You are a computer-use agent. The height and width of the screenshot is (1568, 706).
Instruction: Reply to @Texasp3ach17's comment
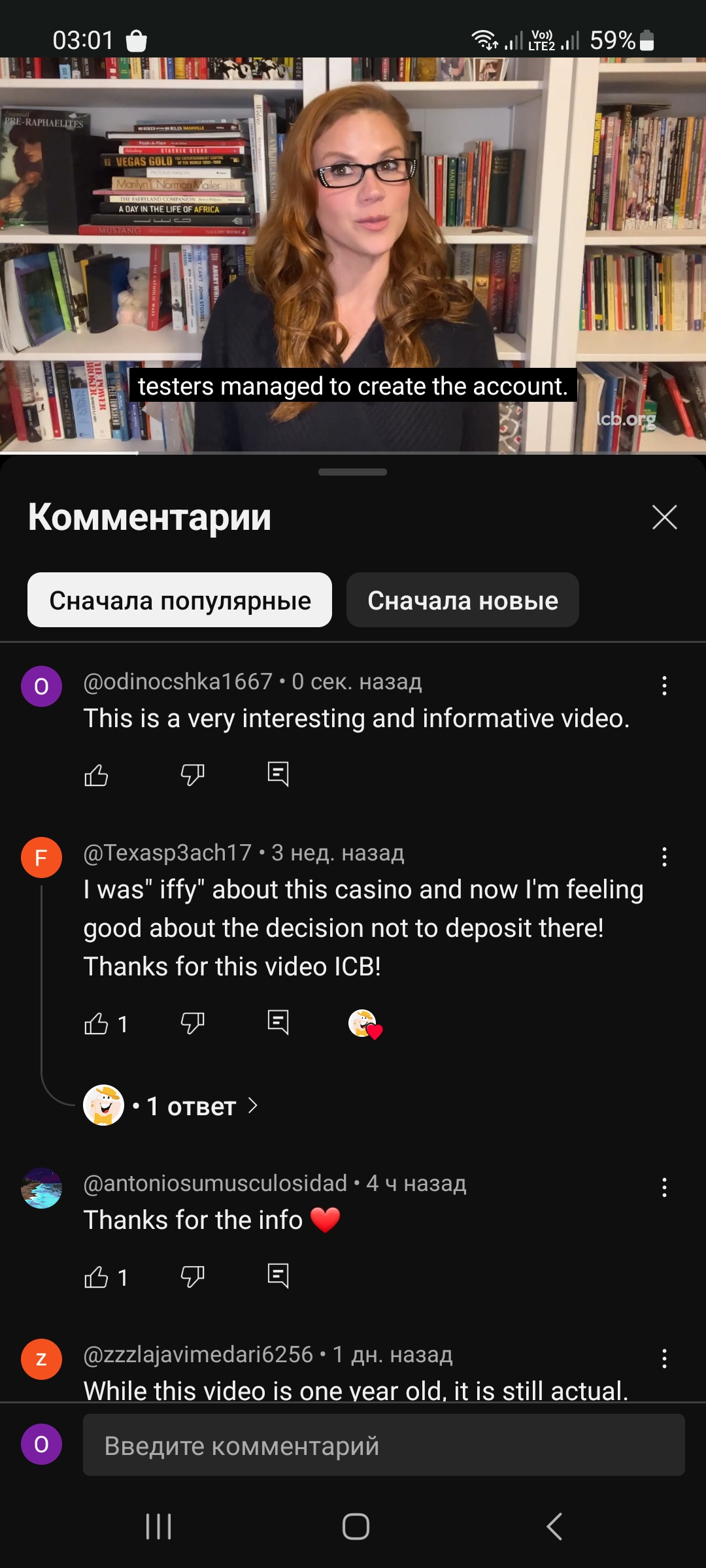click(x=278, y=1022)
